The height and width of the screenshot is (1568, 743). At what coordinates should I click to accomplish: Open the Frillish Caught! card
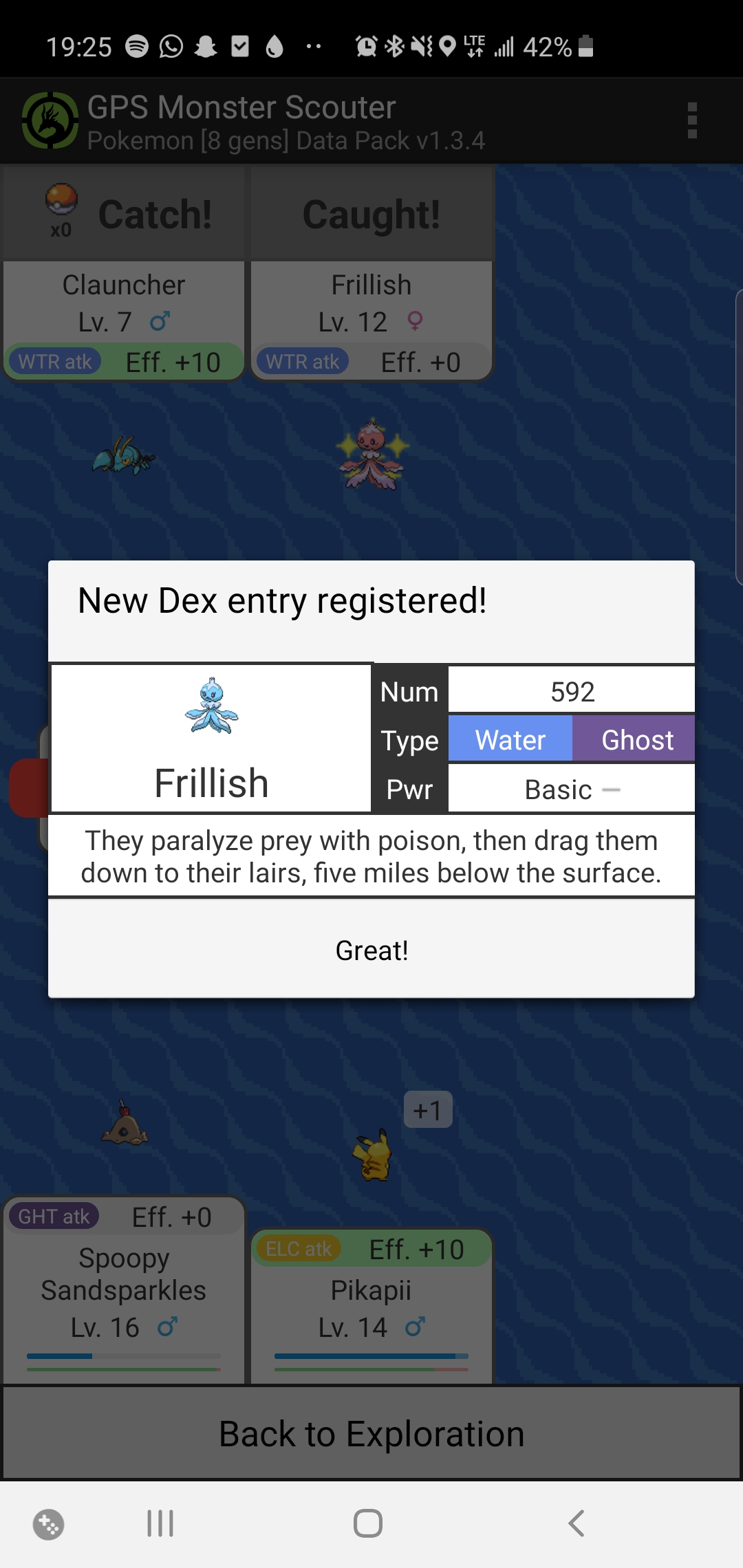(x=371, y=215)
